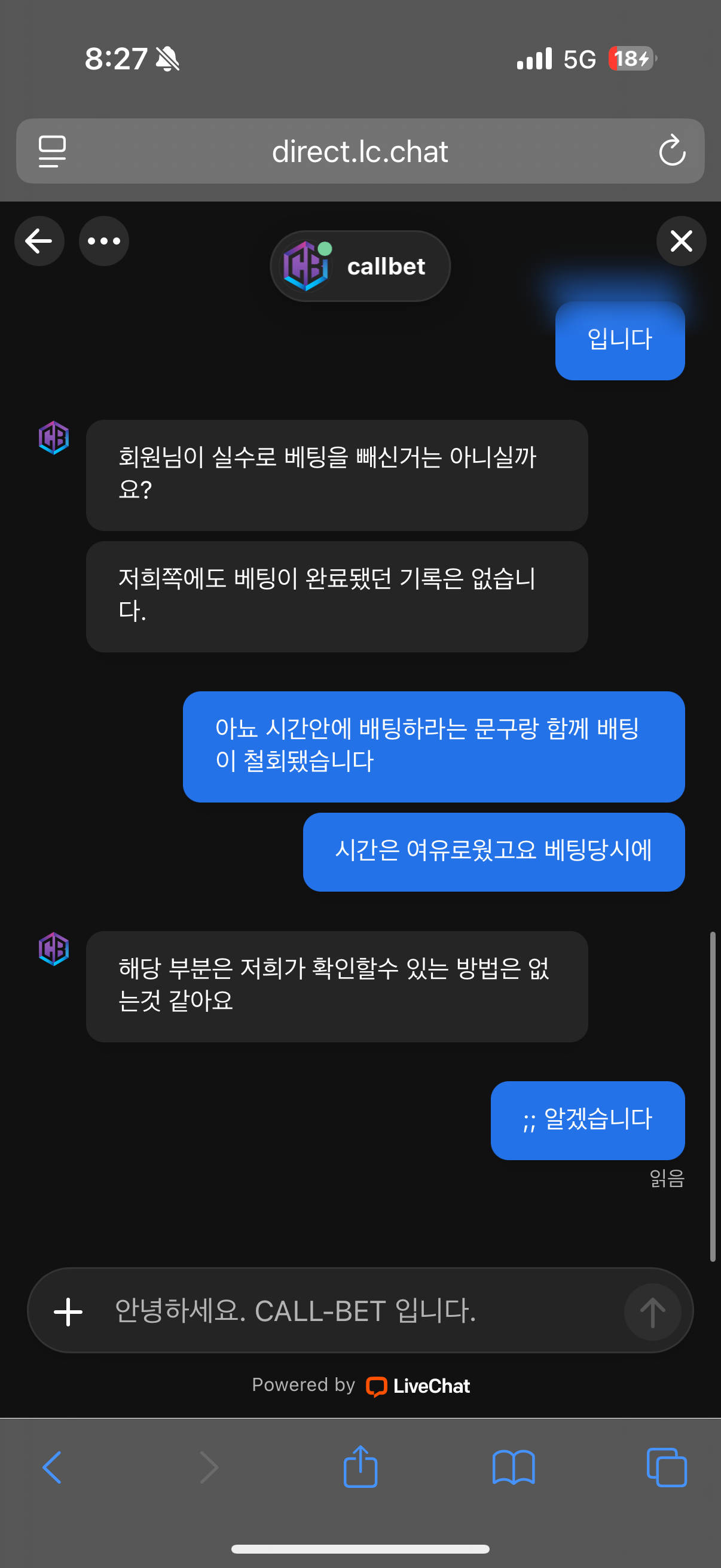This screenshot has height=1568, width=721.
Task: Go back in the chat widget
Action: (39, 241)
